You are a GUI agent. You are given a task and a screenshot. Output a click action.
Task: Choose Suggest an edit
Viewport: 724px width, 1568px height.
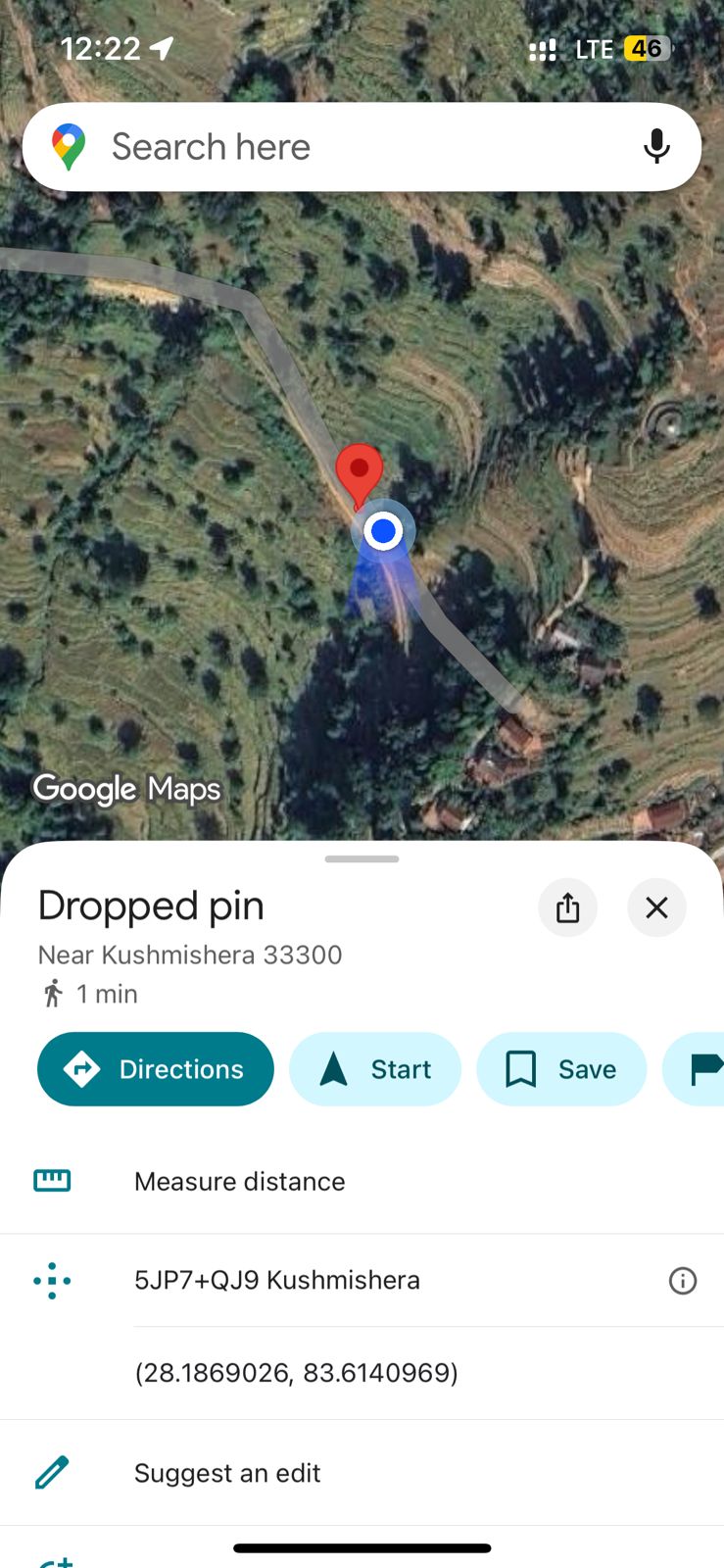[227, 1473]
